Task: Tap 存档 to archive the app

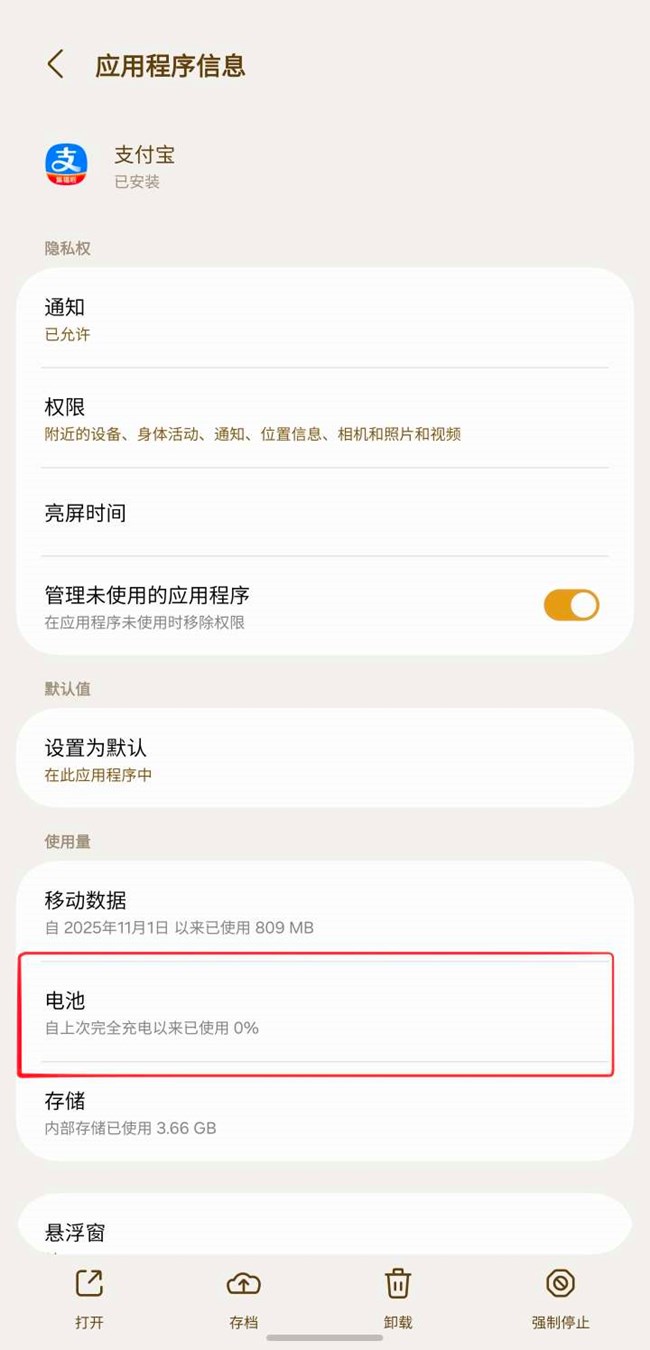Action: click(x=243, y=1298)
